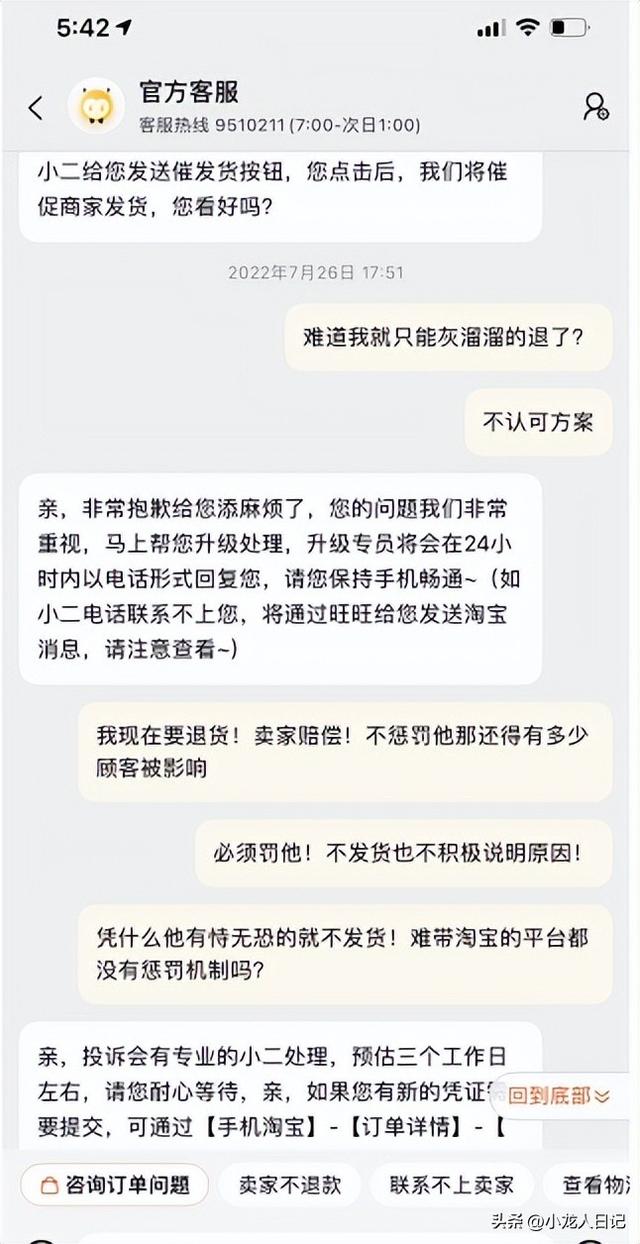Choose the 卖家不退款 quick reply

(290, 1184)
